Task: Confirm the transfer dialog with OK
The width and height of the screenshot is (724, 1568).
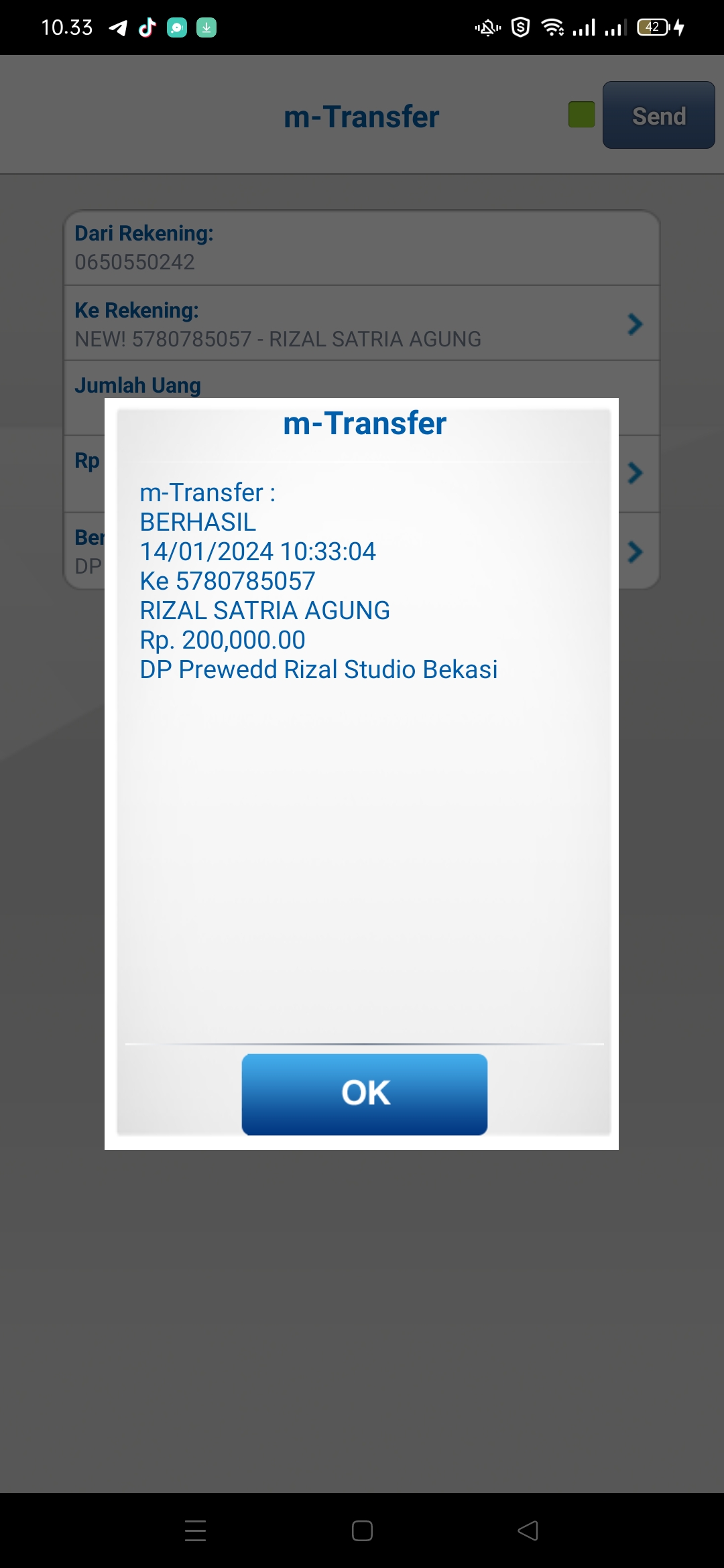Action: [x=365, y=1094]
